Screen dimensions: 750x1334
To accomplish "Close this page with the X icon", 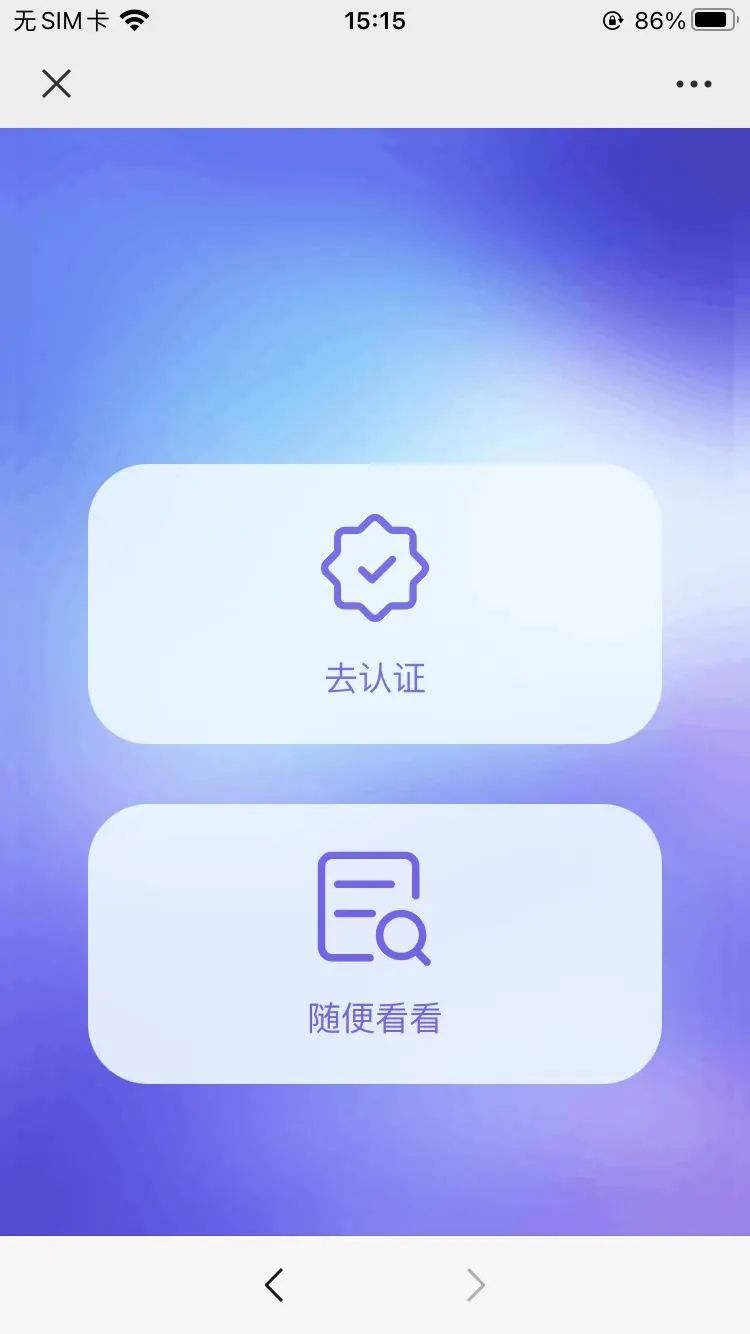I will pyautogui.click(x=57, y=84).
